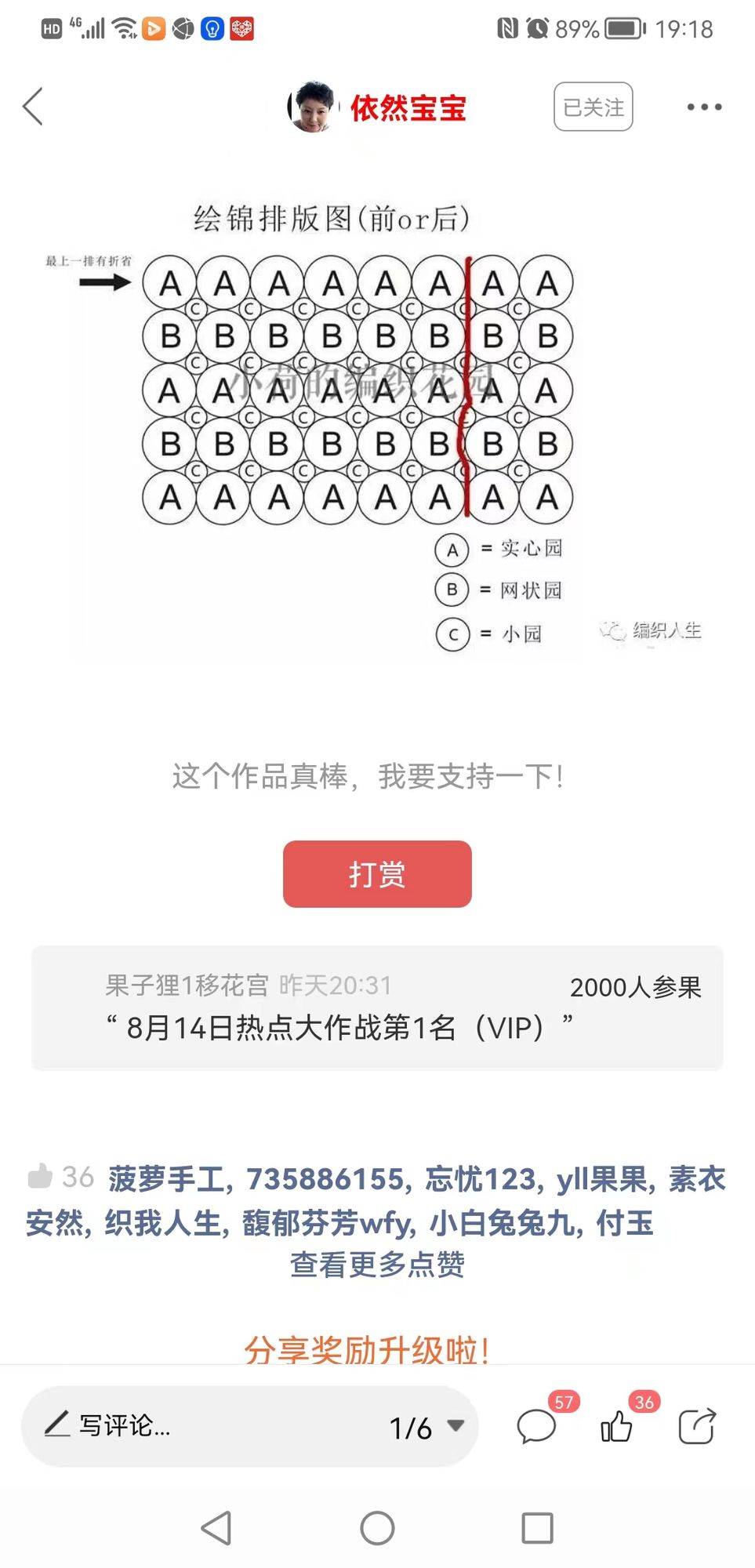Share this post
This screenshot has width=755, height=1568.
tap(697, 1426)
